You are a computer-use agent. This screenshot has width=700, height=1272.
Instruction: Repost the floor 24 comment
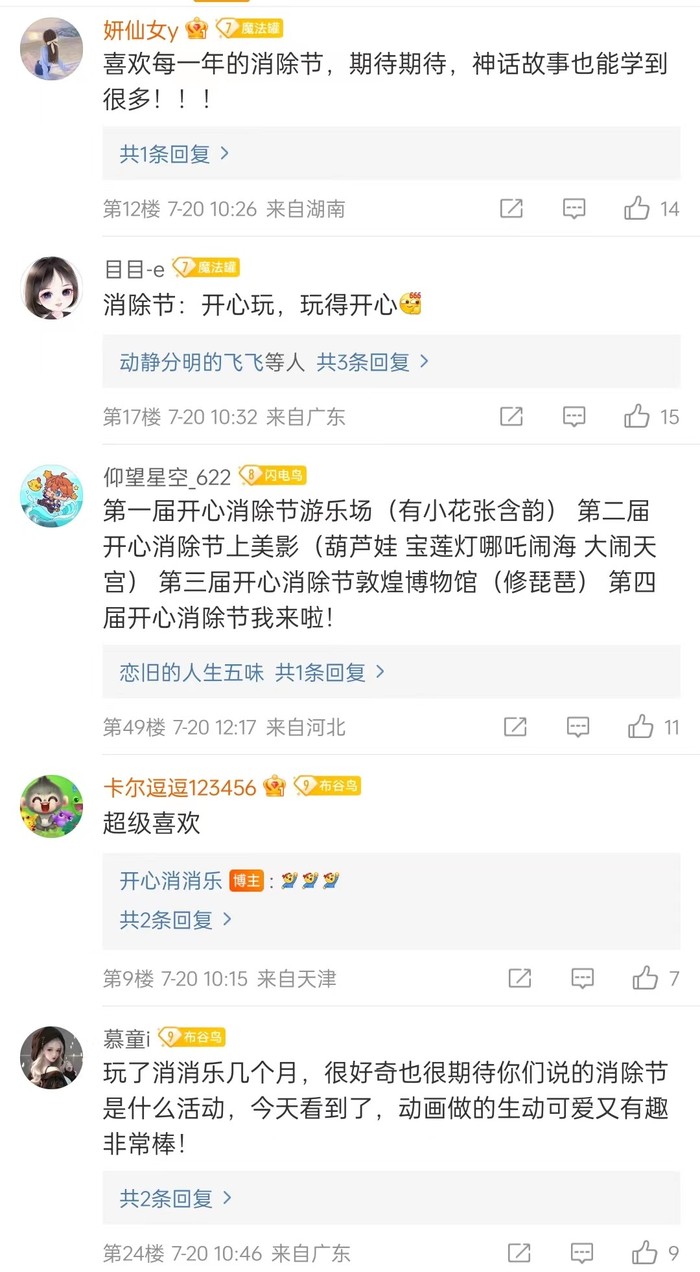click(x=519, y=1252)
